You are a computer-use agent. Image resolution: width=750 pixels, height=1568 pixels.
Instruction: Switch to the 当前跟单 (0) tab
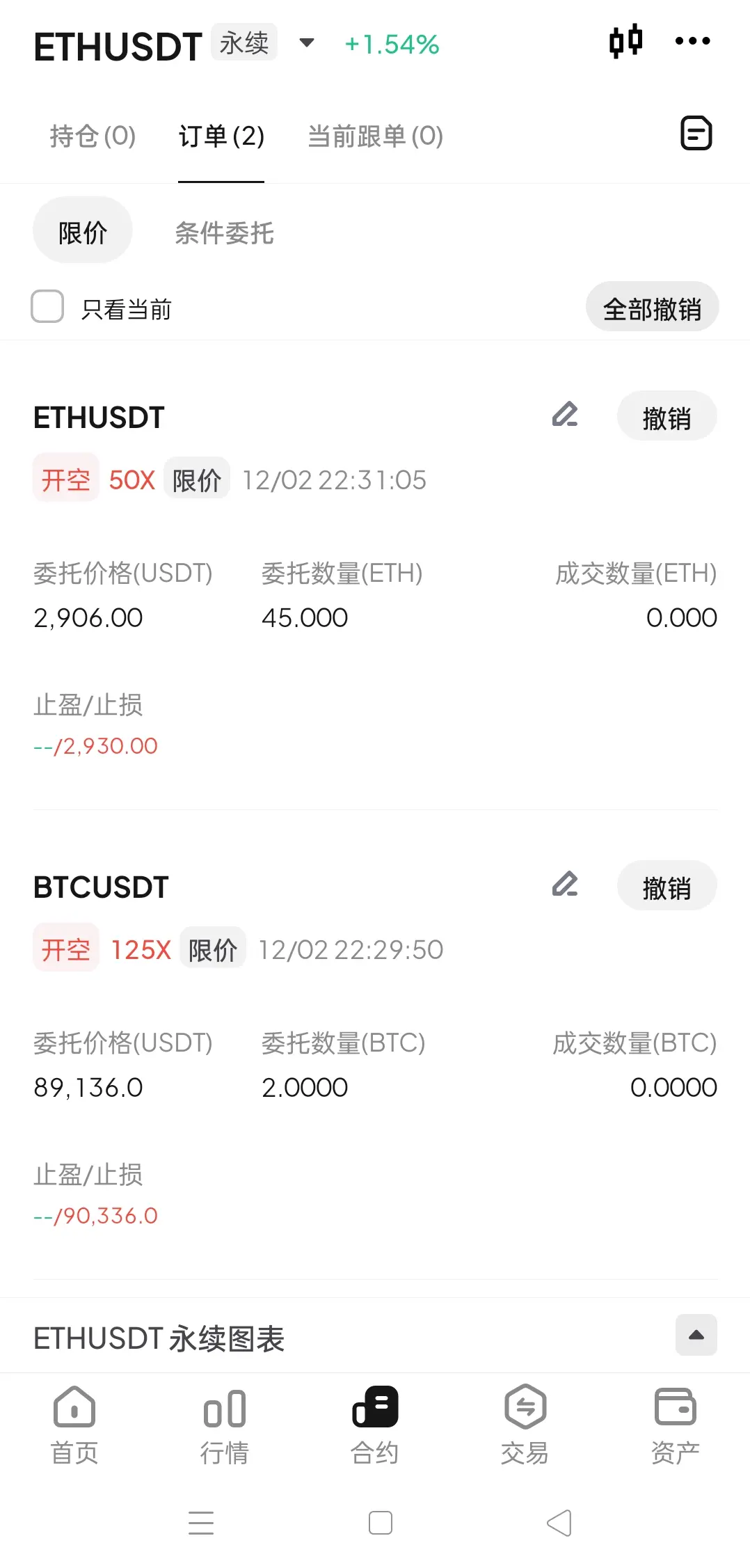click(x=375, y=136)
